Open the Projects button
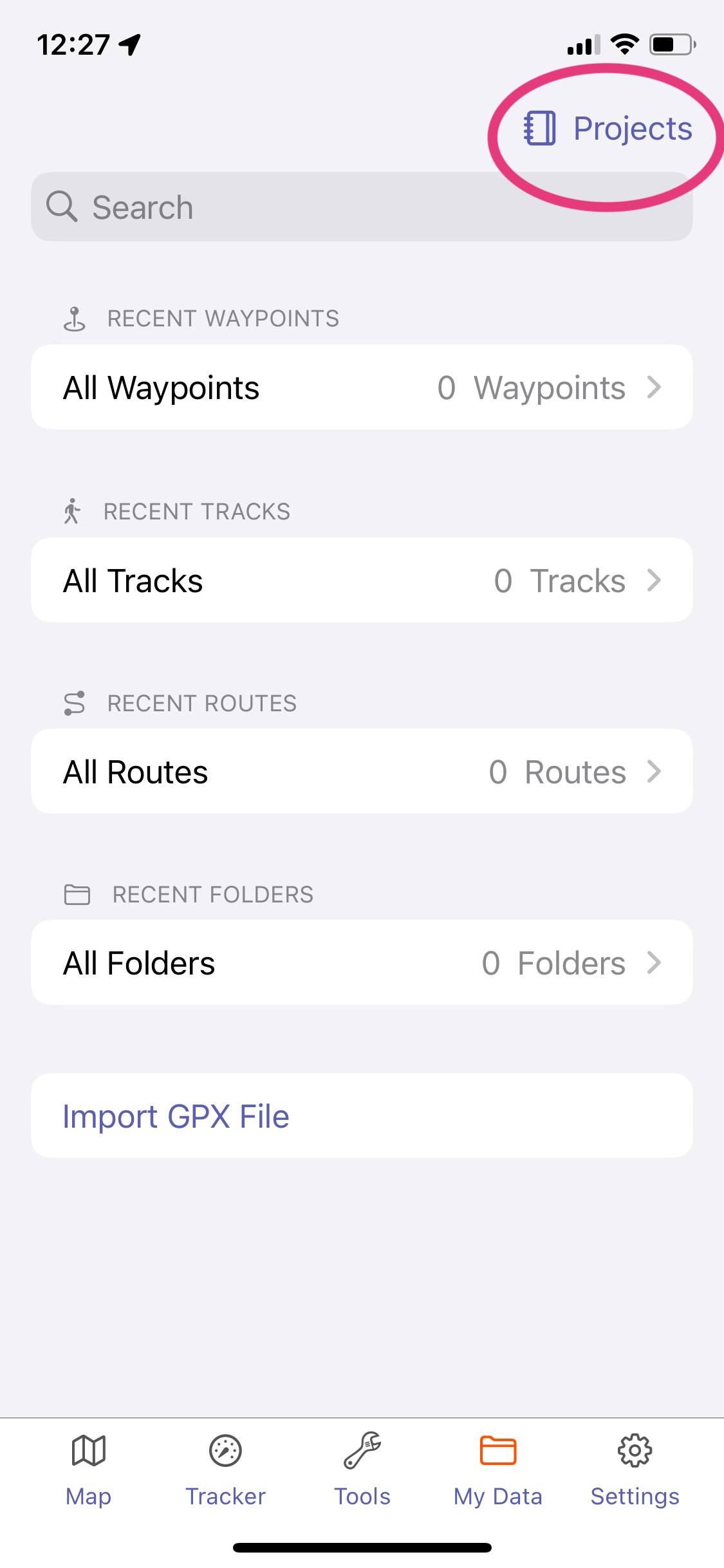This screenshot has width=724, height=1568. pyautogui.click(x=608, y=129)
